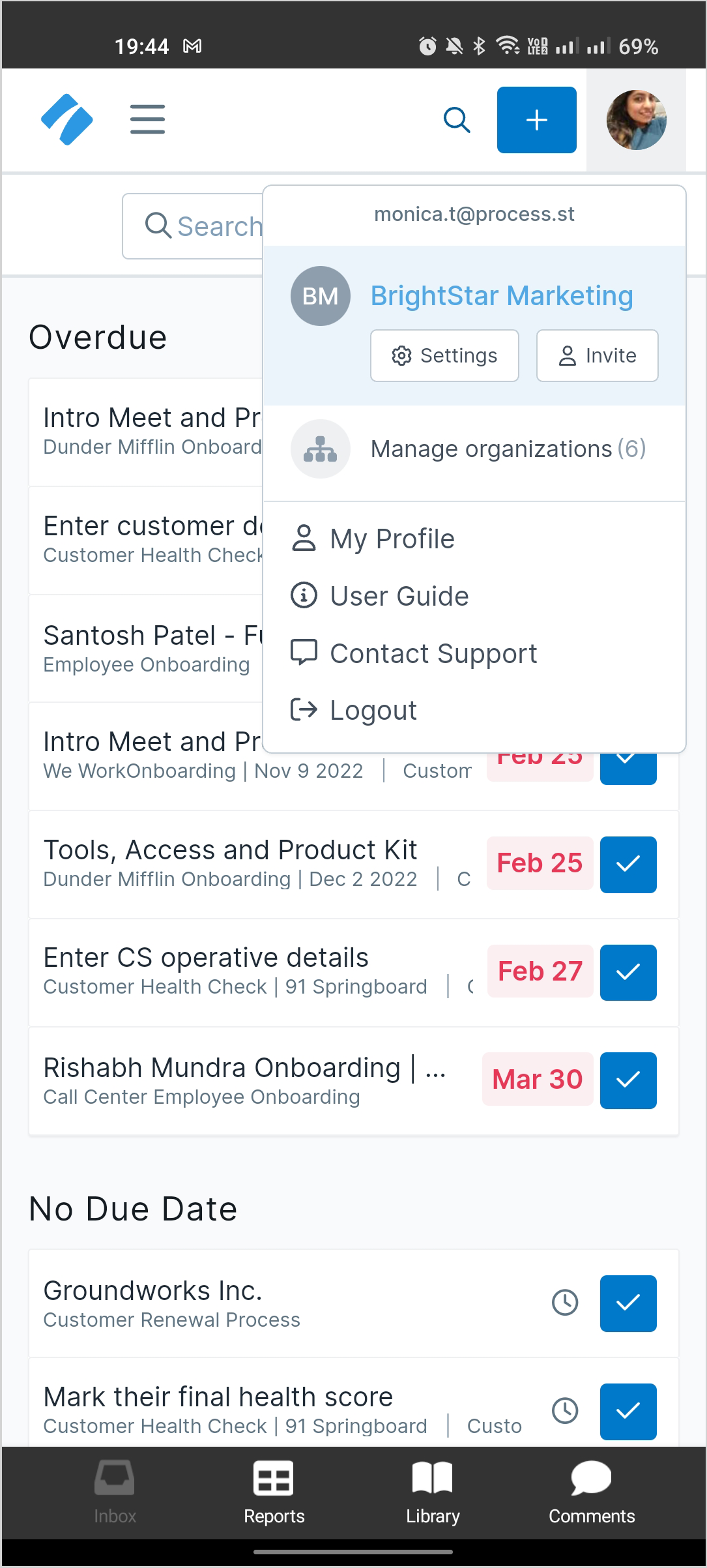Create new item with the plus button
Screen dimensions: 707x1568
(x=536, y=120)
